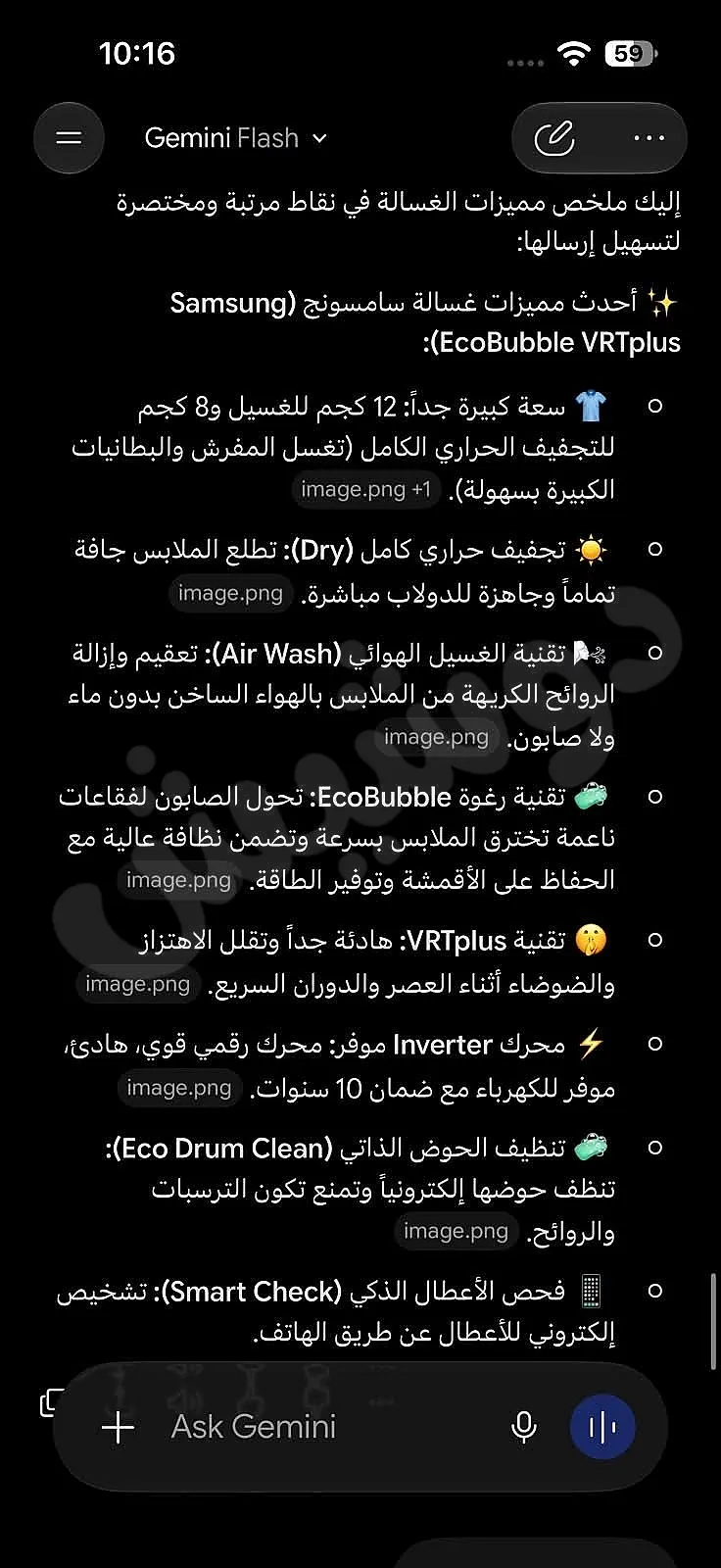Open the three-dot overflow menu
721x1568 pixels.
tap(649, 138)
